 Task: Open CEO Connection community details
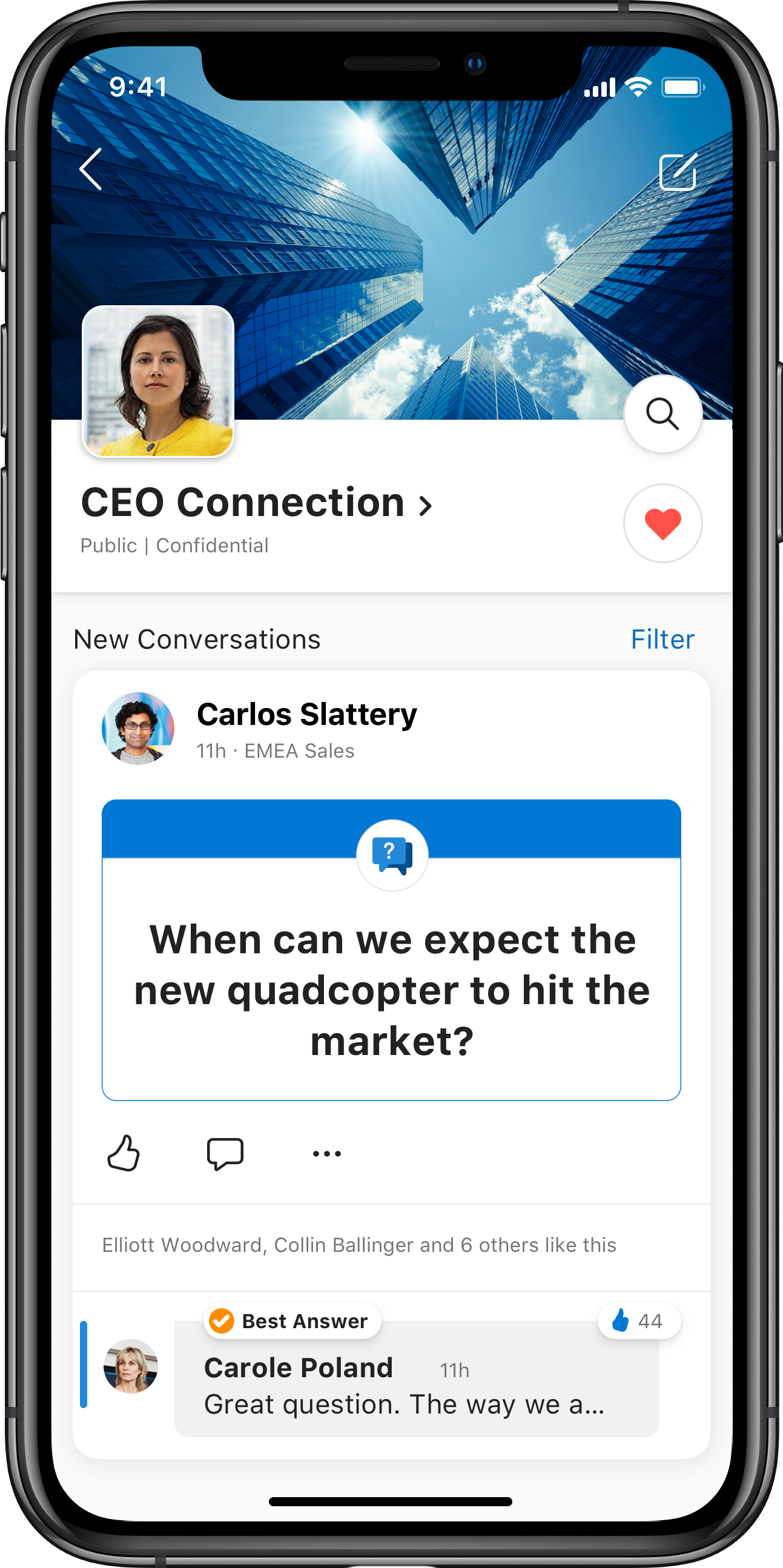[256, 503]
